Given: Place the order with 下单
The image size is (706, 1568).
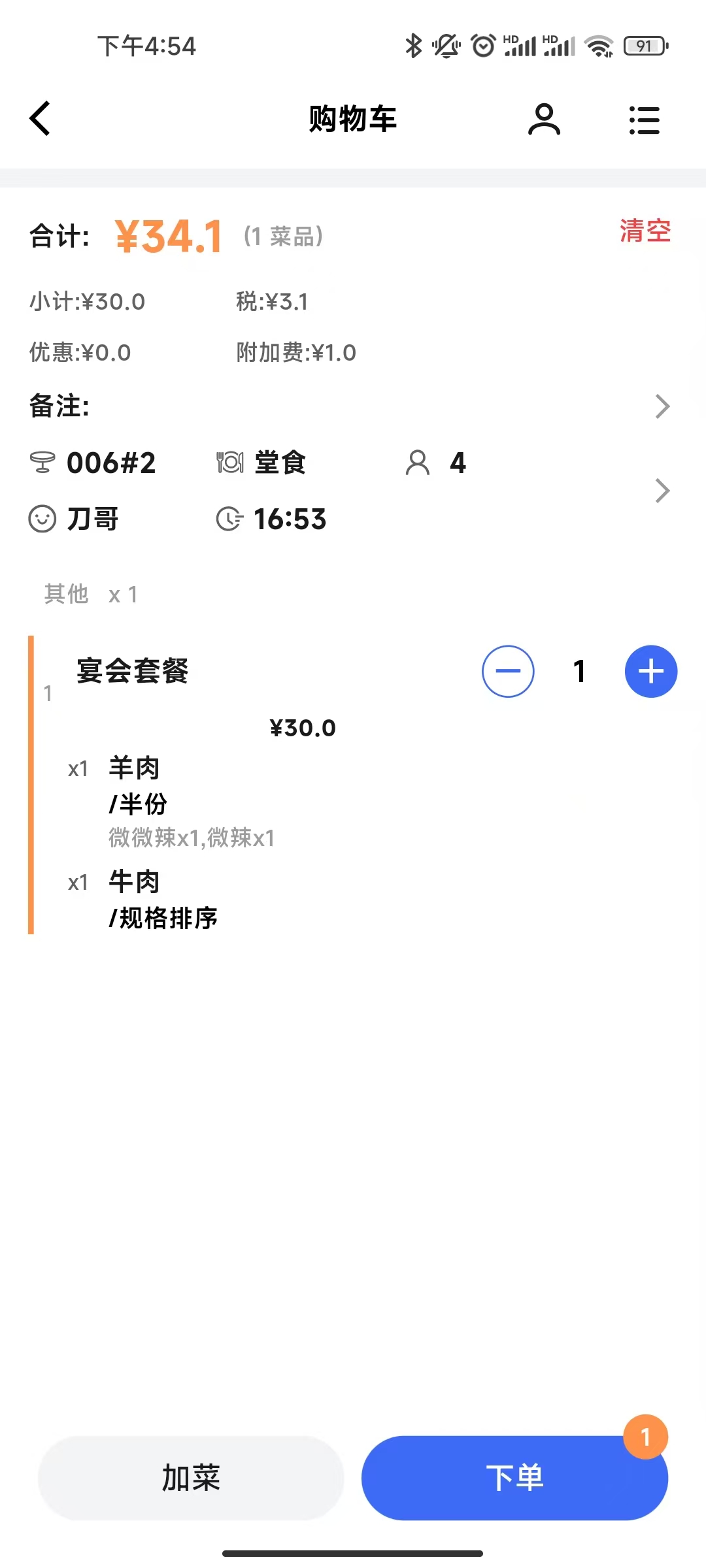Looking at the screenshot, I should tap(514, 1478).
